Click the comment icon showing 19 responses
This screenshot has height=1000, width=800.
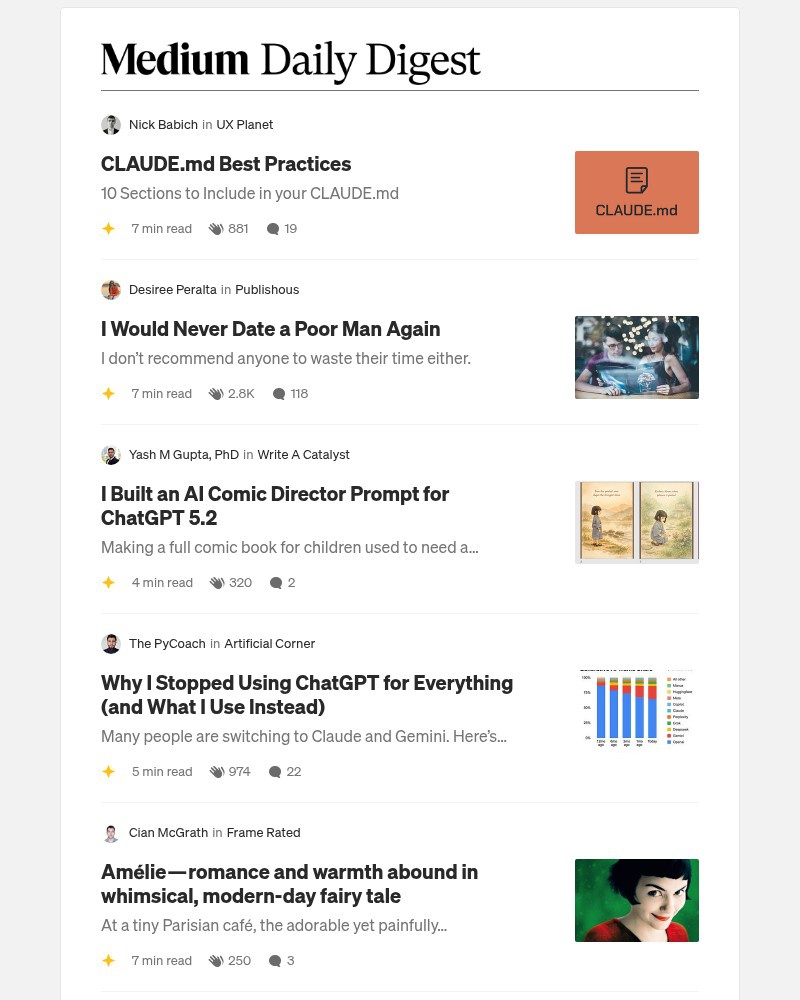click(273, 228)
